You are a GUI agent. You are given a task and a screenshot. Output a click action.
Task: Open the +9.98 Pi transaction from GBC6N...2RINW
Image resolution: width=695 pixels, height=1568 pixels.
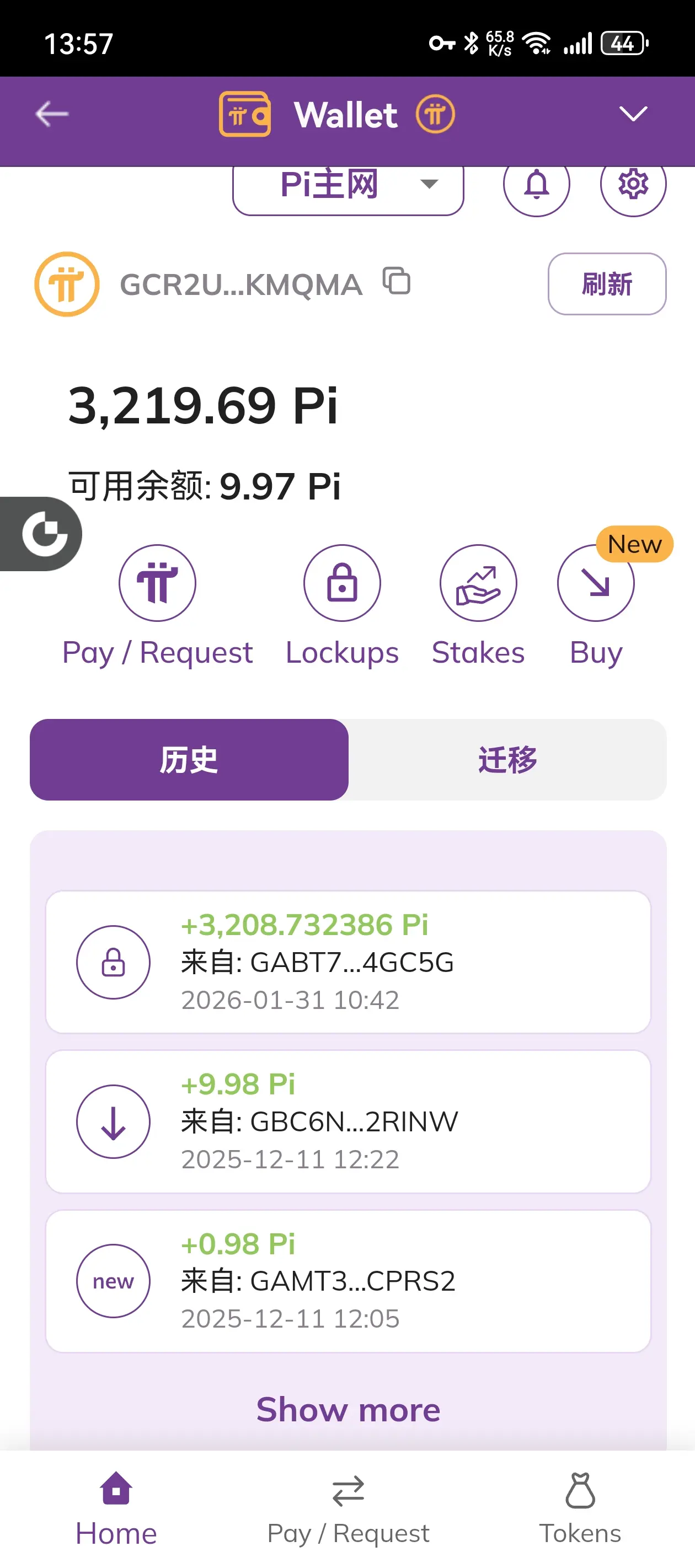click(348, 1121)
